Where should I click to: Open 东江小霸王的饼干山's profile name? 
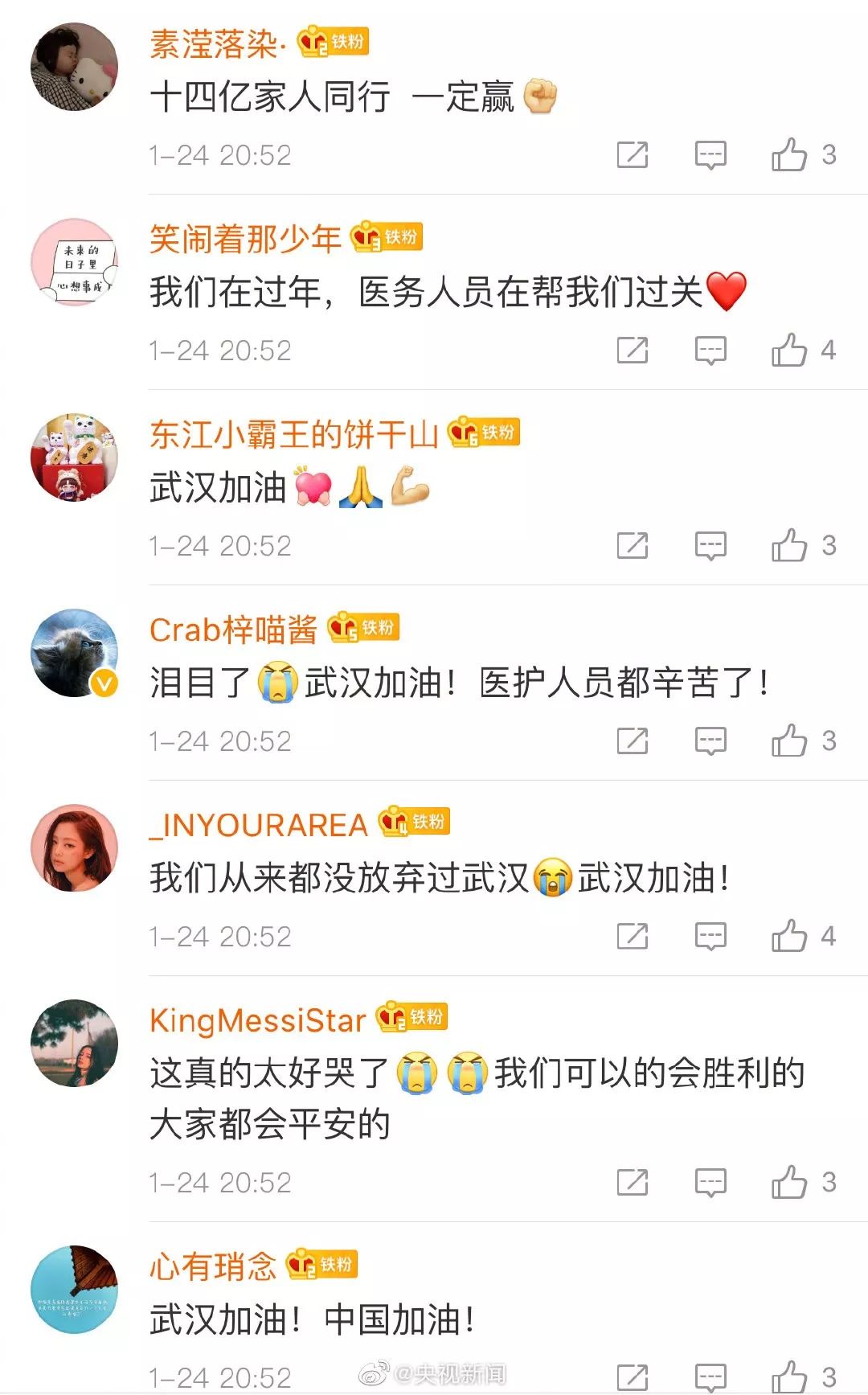[293, 434]
